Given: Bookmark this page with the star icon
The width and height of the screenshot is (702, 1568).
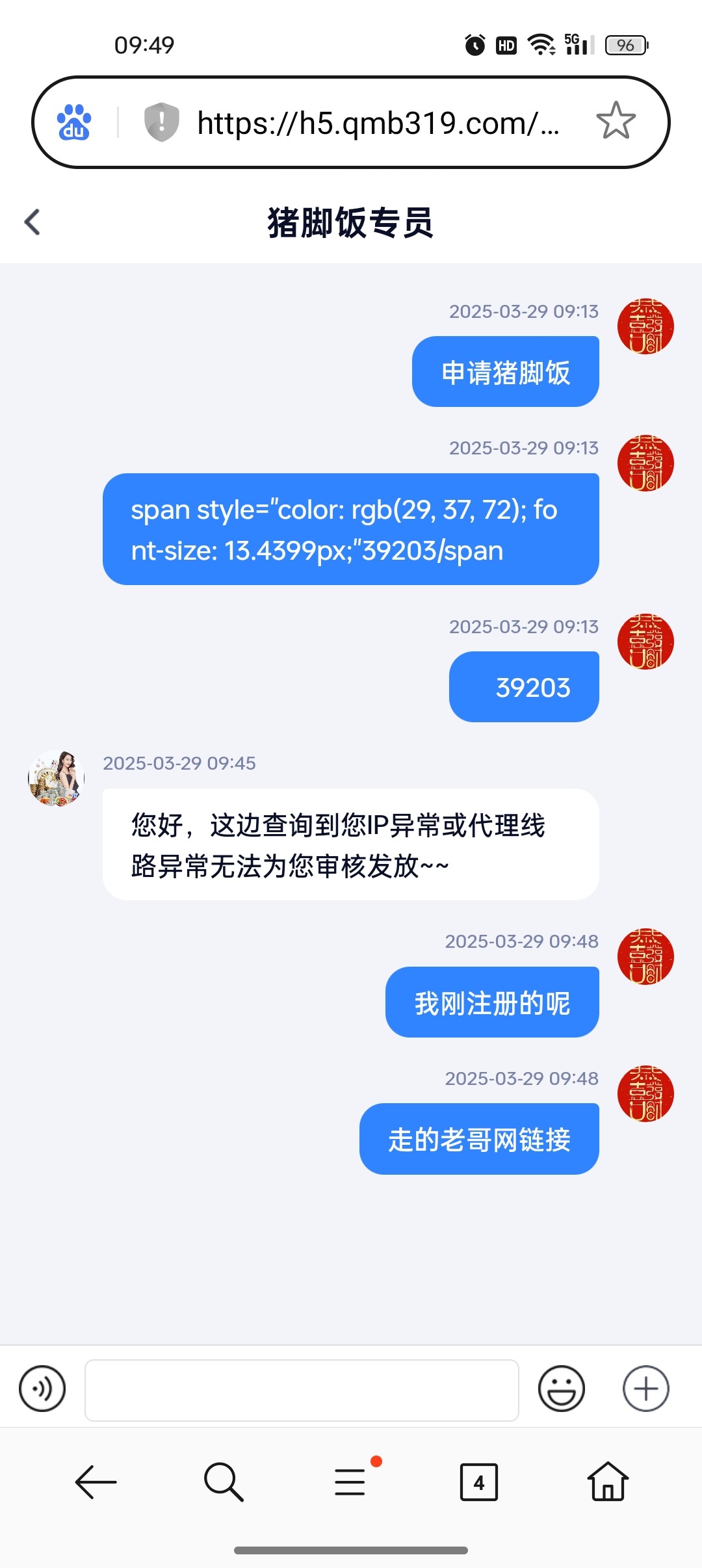Looking at the screenshot, I should [x=615, y=122].
